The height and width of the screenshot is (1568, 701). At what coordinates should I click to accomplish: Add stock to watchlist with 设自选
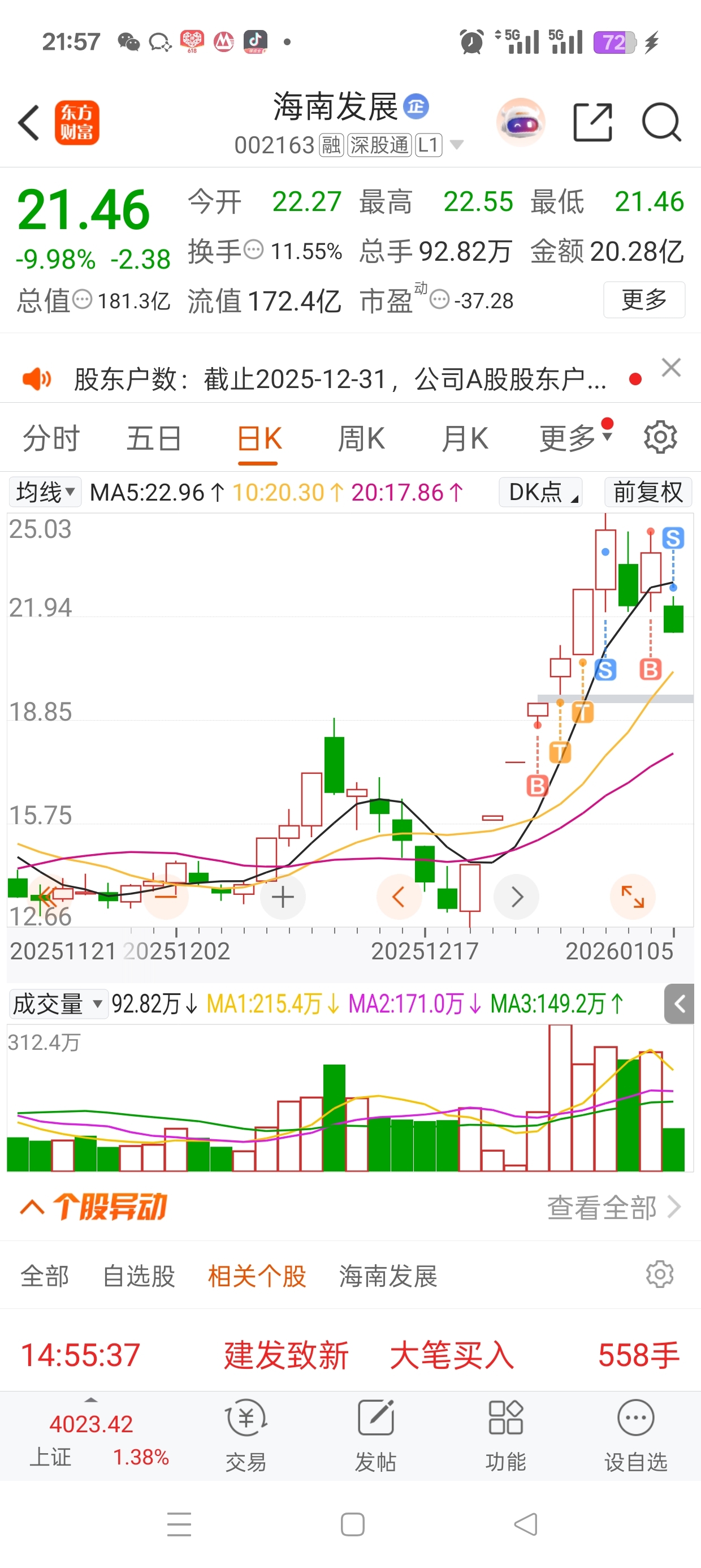point(635,1434)
